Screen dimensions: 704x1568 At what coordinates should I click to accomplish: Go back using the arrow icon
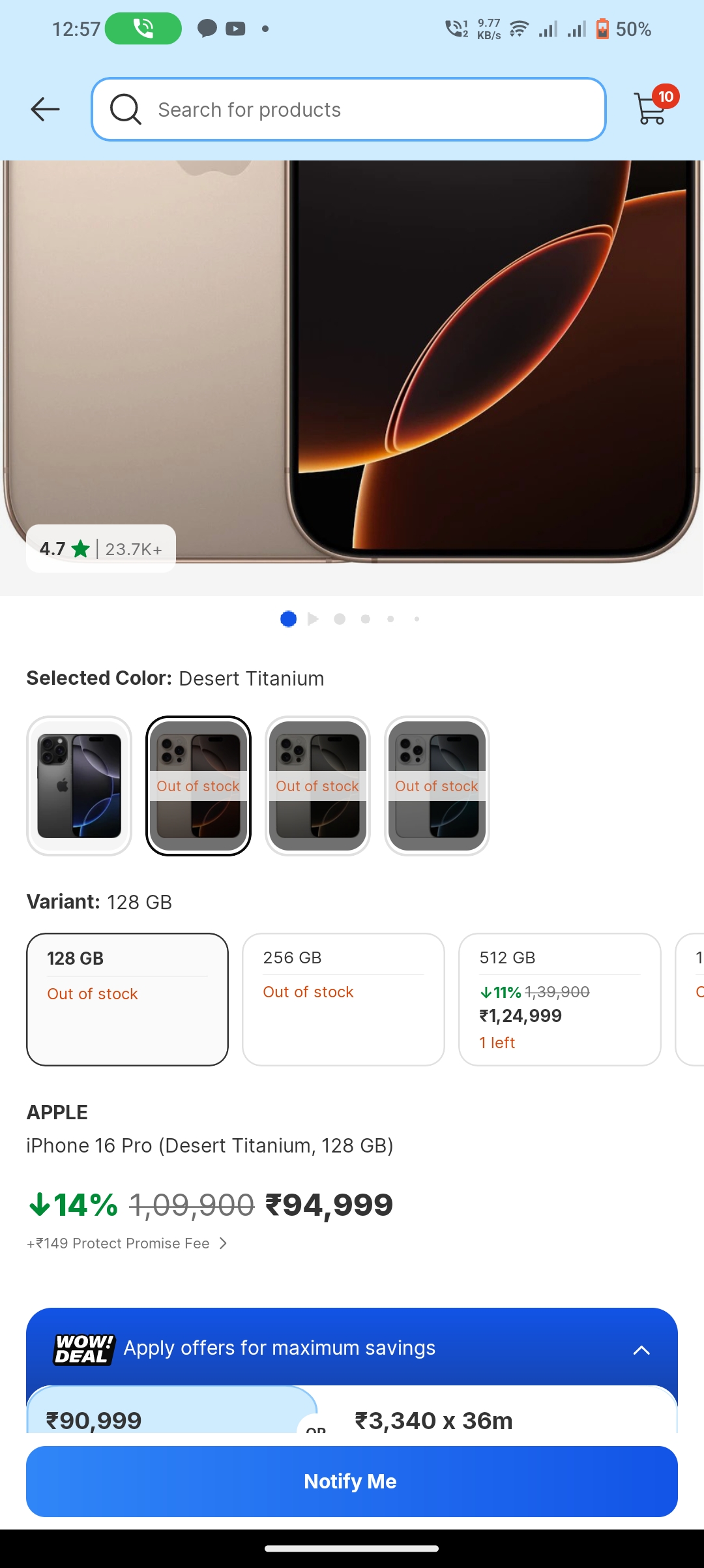45,109
